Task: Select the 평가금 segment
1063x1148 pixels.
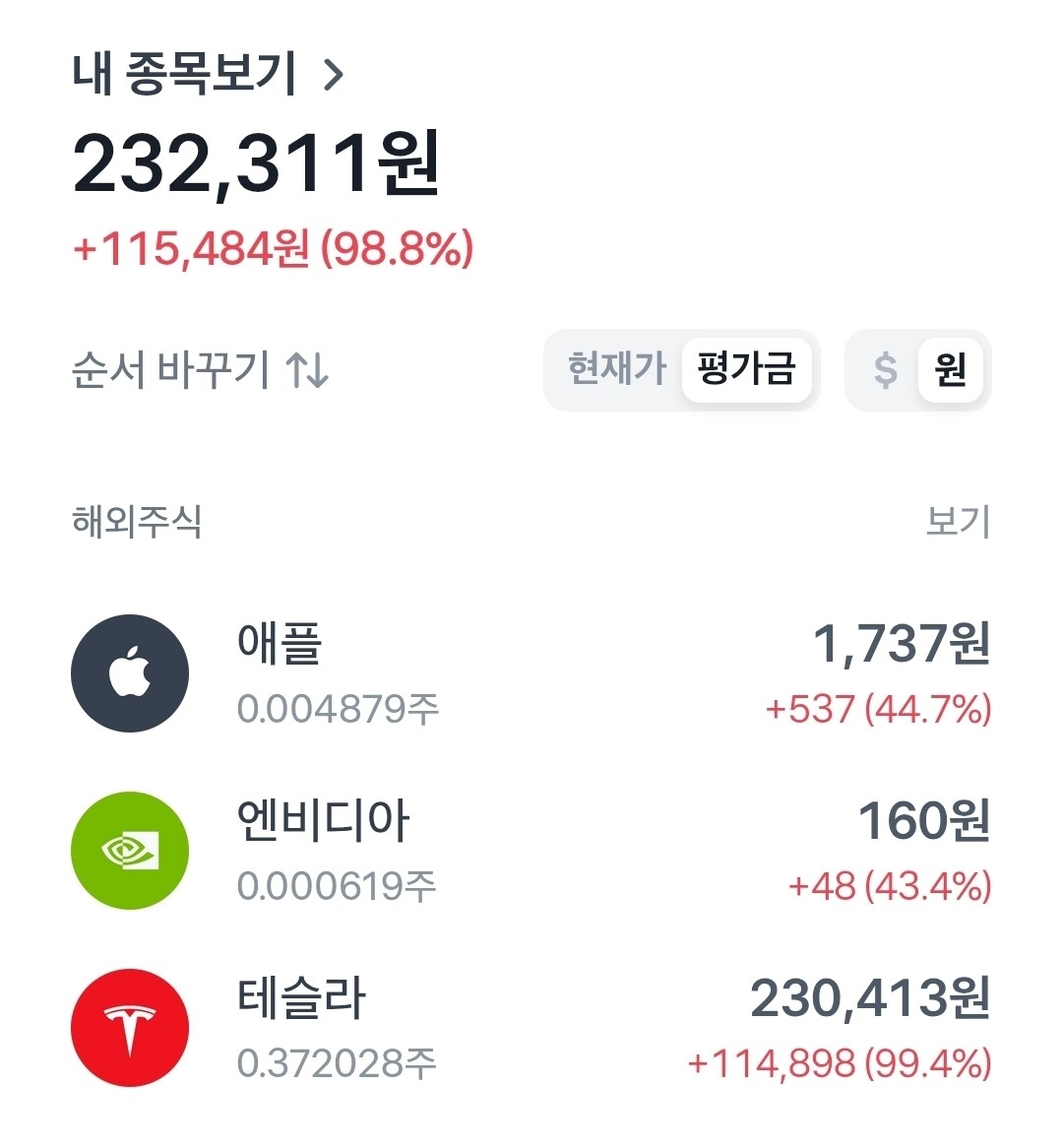Action: [x=746, y=369]
